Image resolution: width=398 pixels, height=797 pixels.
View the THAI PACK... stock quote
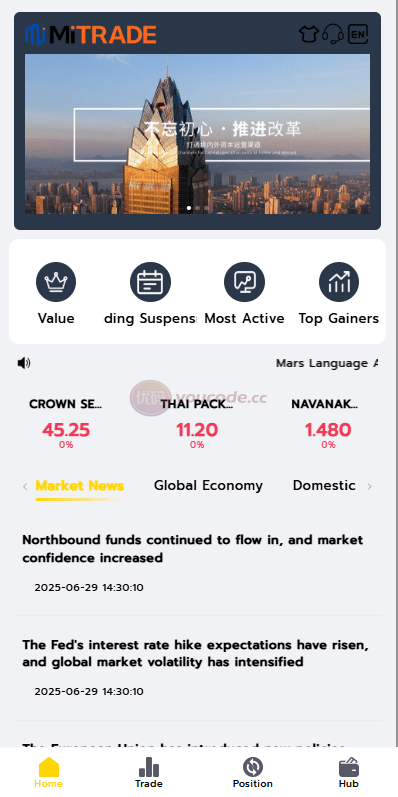(x=197, y=424)
